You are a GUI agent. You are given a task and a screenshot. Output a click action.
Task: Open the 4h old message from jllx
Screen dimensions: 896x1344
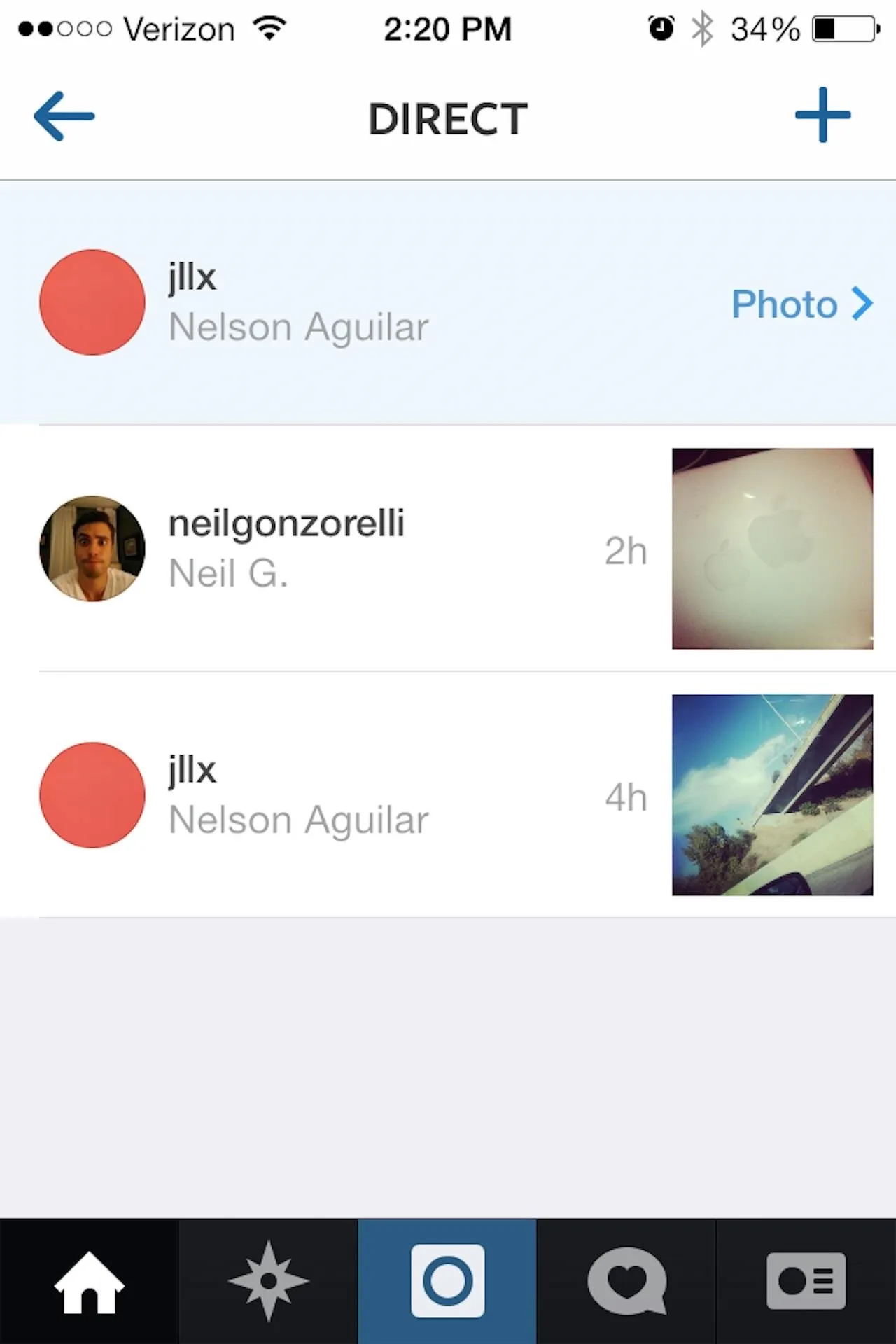pos(350,795)
